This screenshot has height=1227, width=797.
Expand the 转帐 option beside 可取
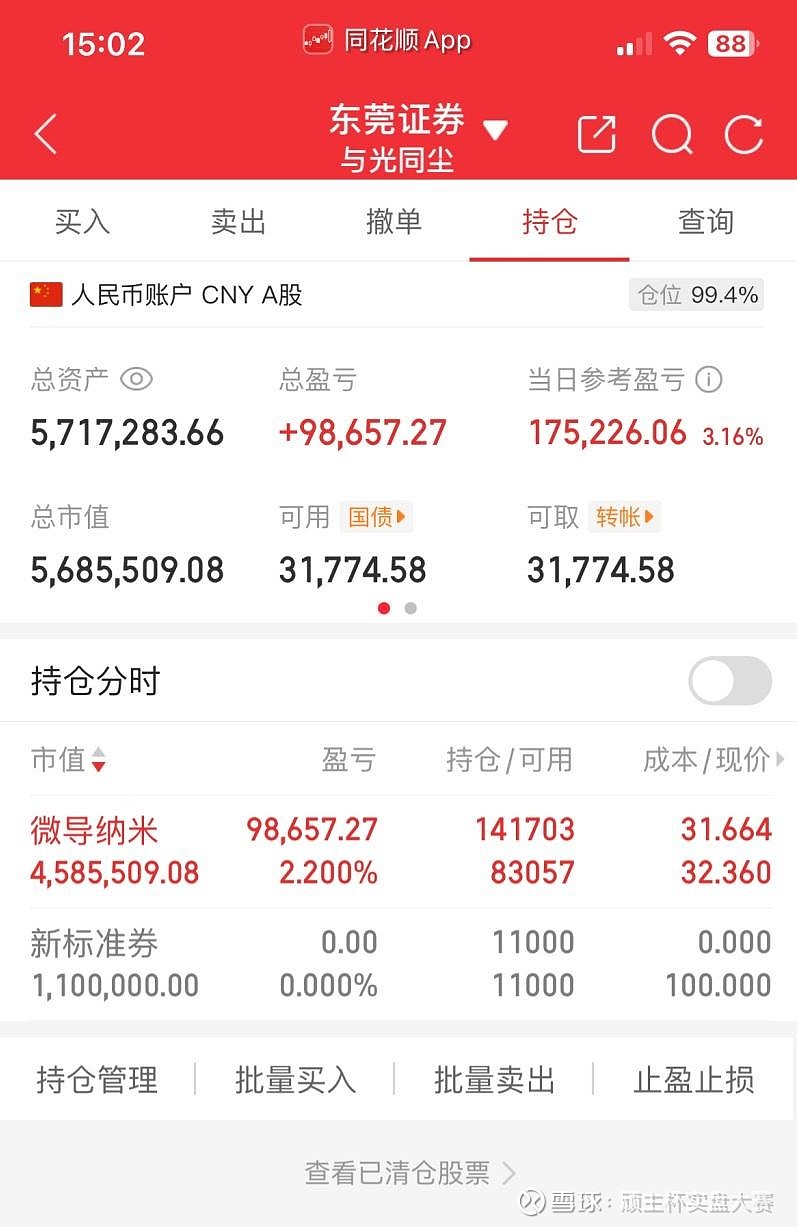tap(625, 517)
